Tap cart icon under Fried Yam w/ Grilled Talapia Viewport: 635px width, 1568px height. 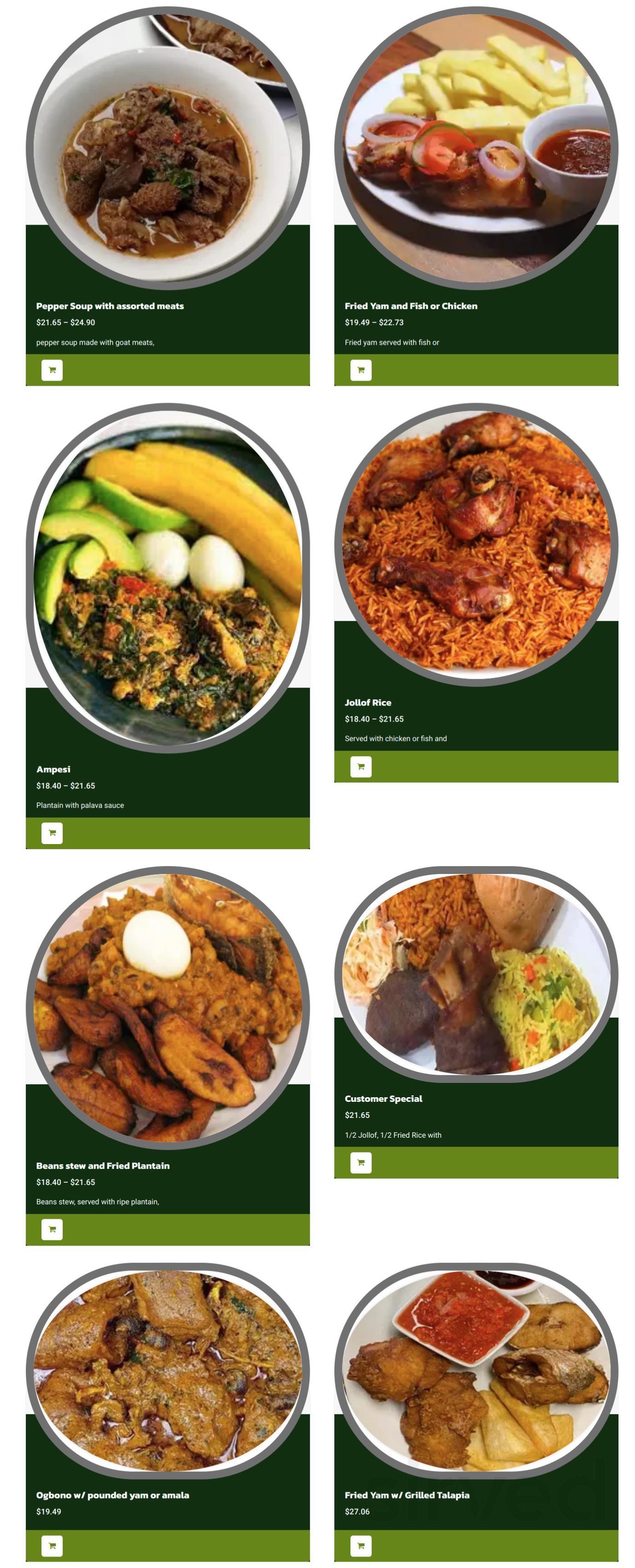pyautogui.click(x=361, y=1545)
